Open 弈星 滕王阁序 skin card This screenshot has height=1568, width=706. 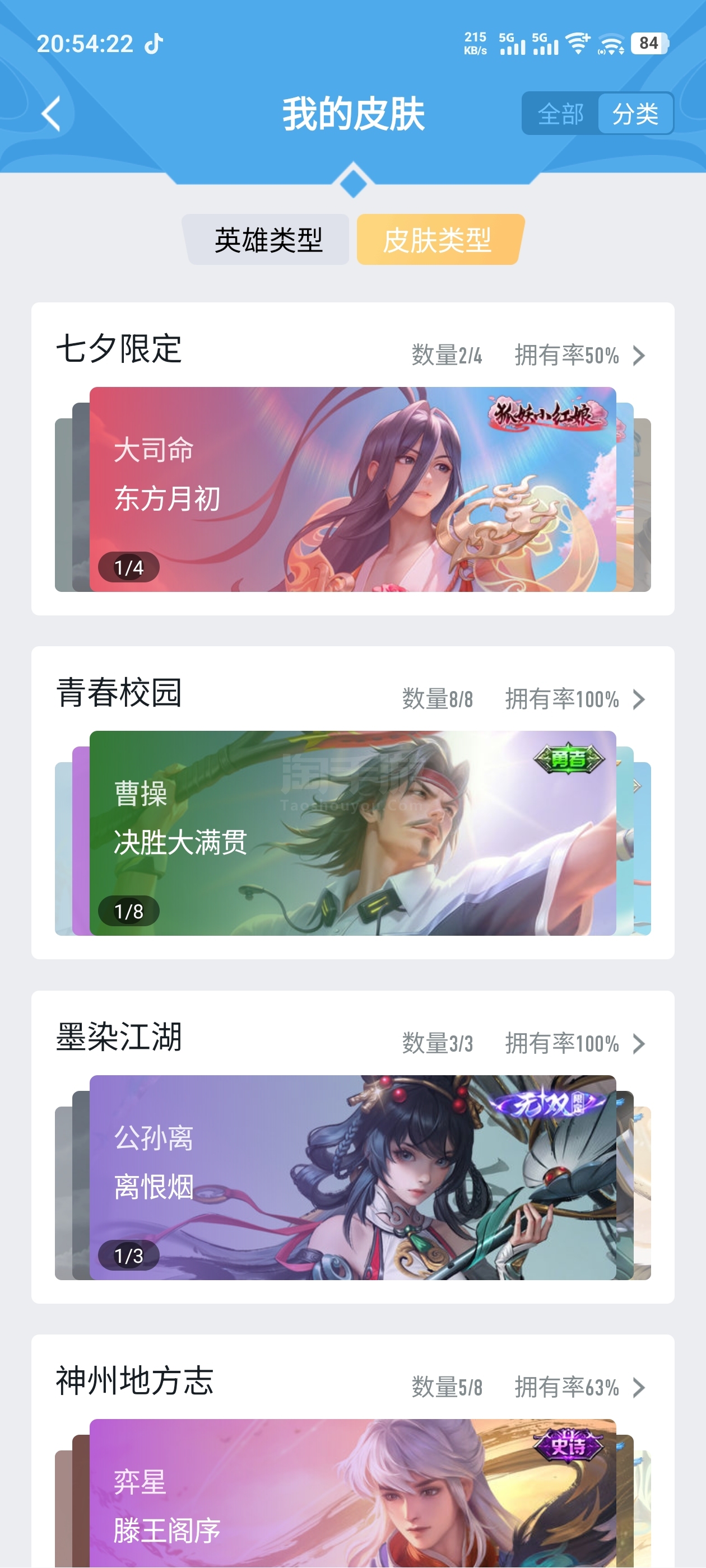pyautogui.click(x=352, y=1497)
